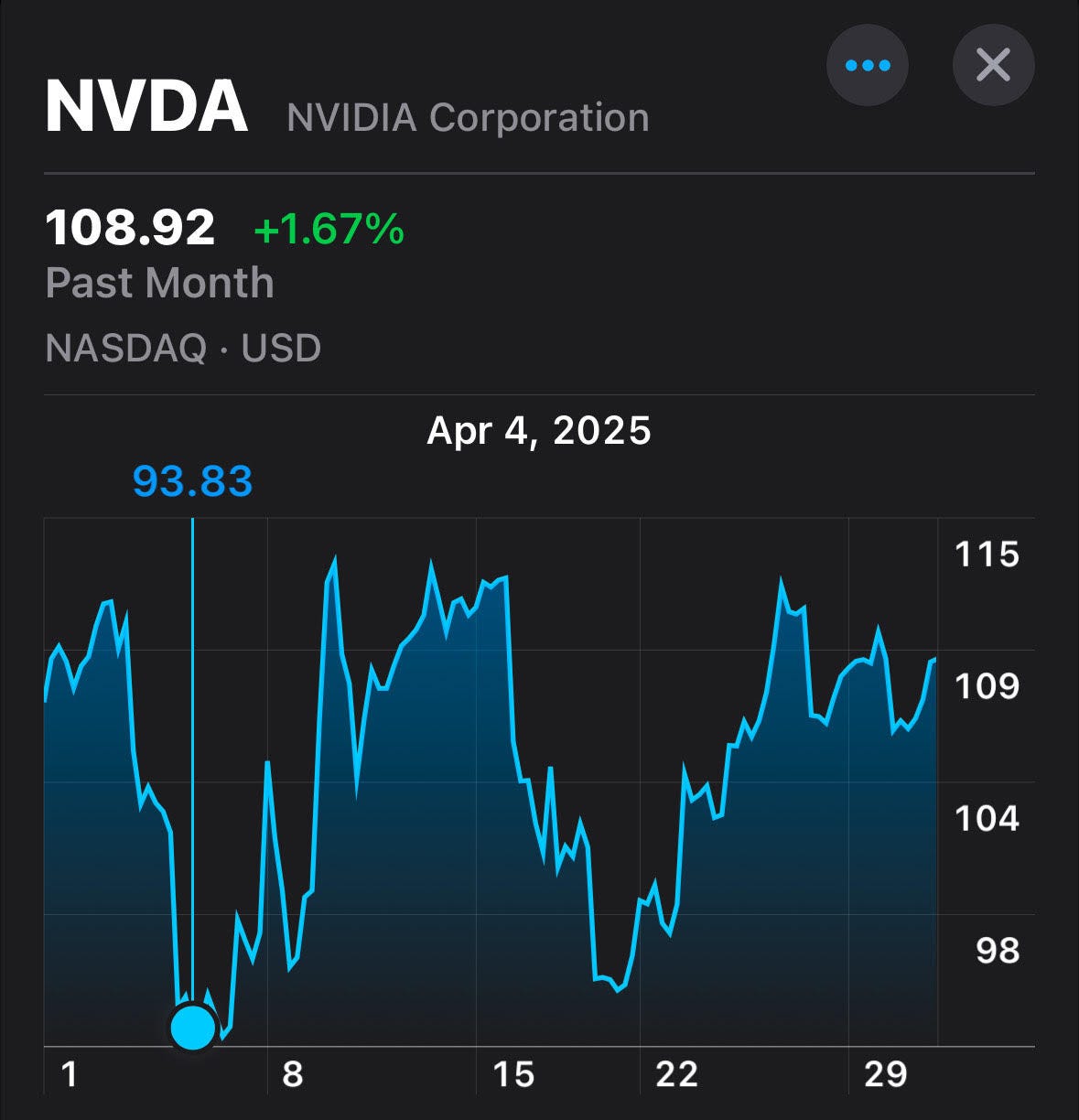The image size is (1079, 1120).
Task: Open the Past Month range selector
Action: (x=159, y=283)
